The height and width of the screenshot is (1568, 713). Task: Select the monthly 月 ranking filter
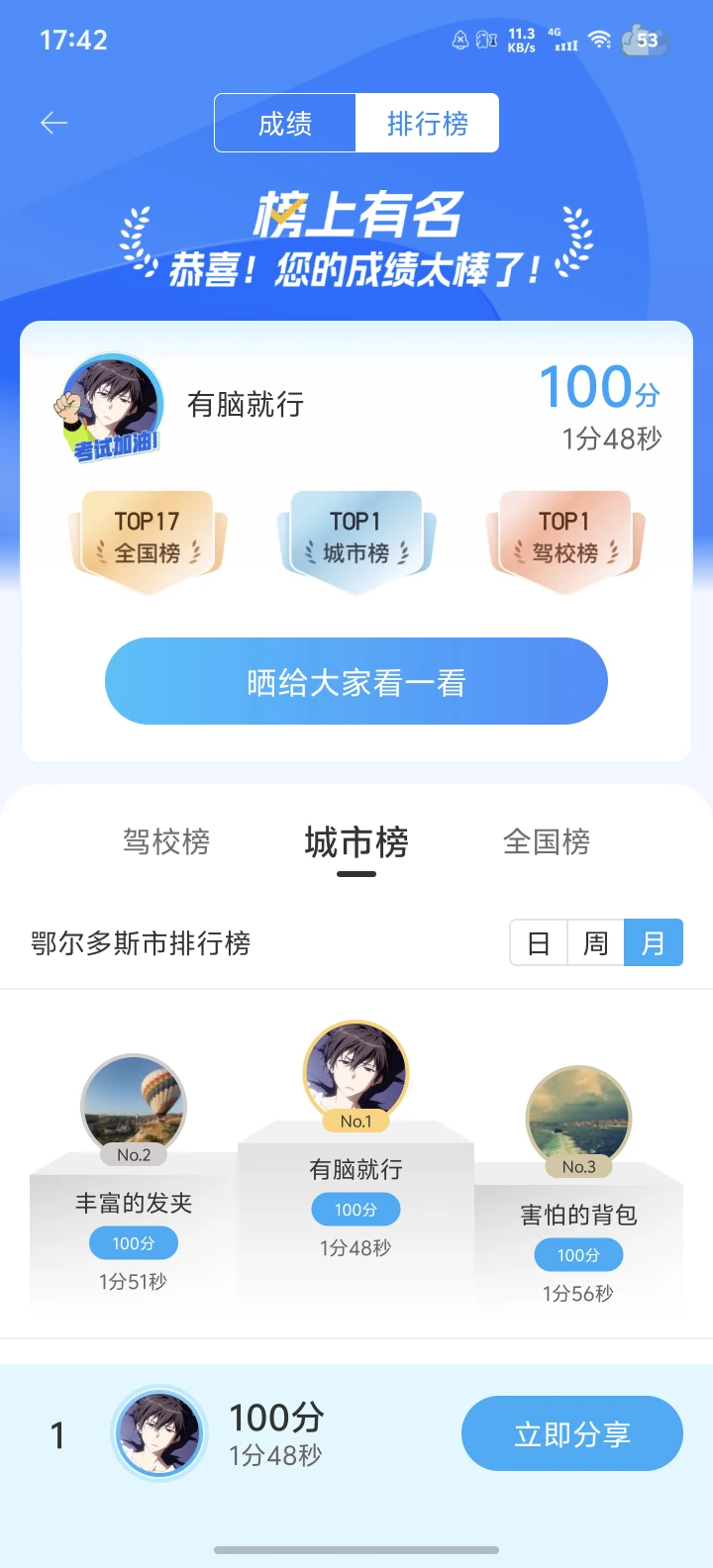[654, 943]
